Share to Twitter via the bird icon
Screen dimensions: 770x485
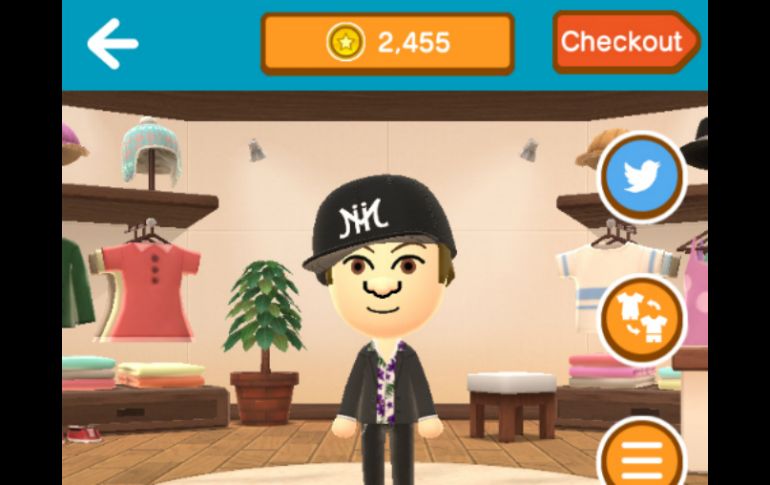[641, 178]
